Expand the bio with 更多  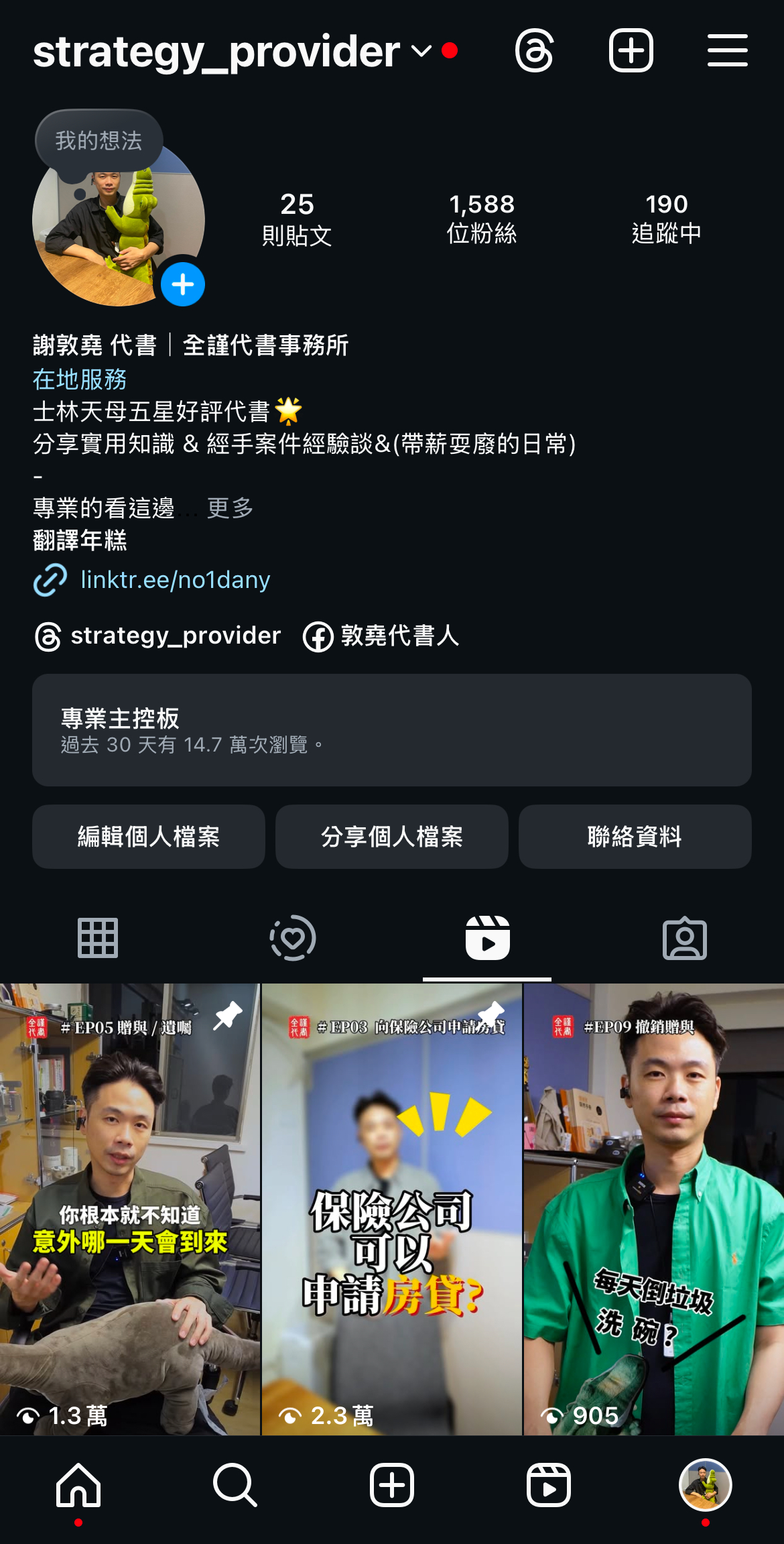pos(230,508)
